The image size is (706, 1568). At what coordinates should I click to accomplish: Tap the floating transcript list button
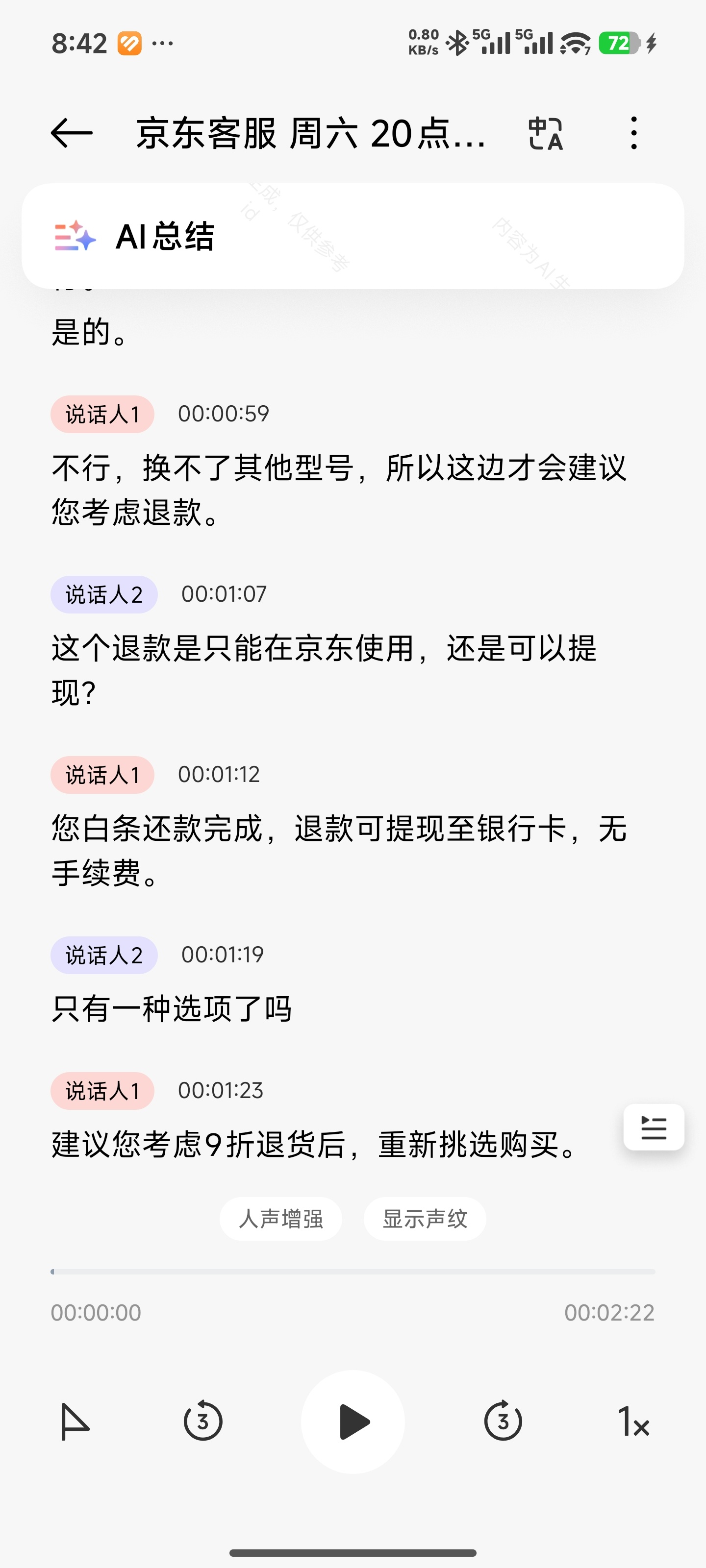(x=654, y=1127)
